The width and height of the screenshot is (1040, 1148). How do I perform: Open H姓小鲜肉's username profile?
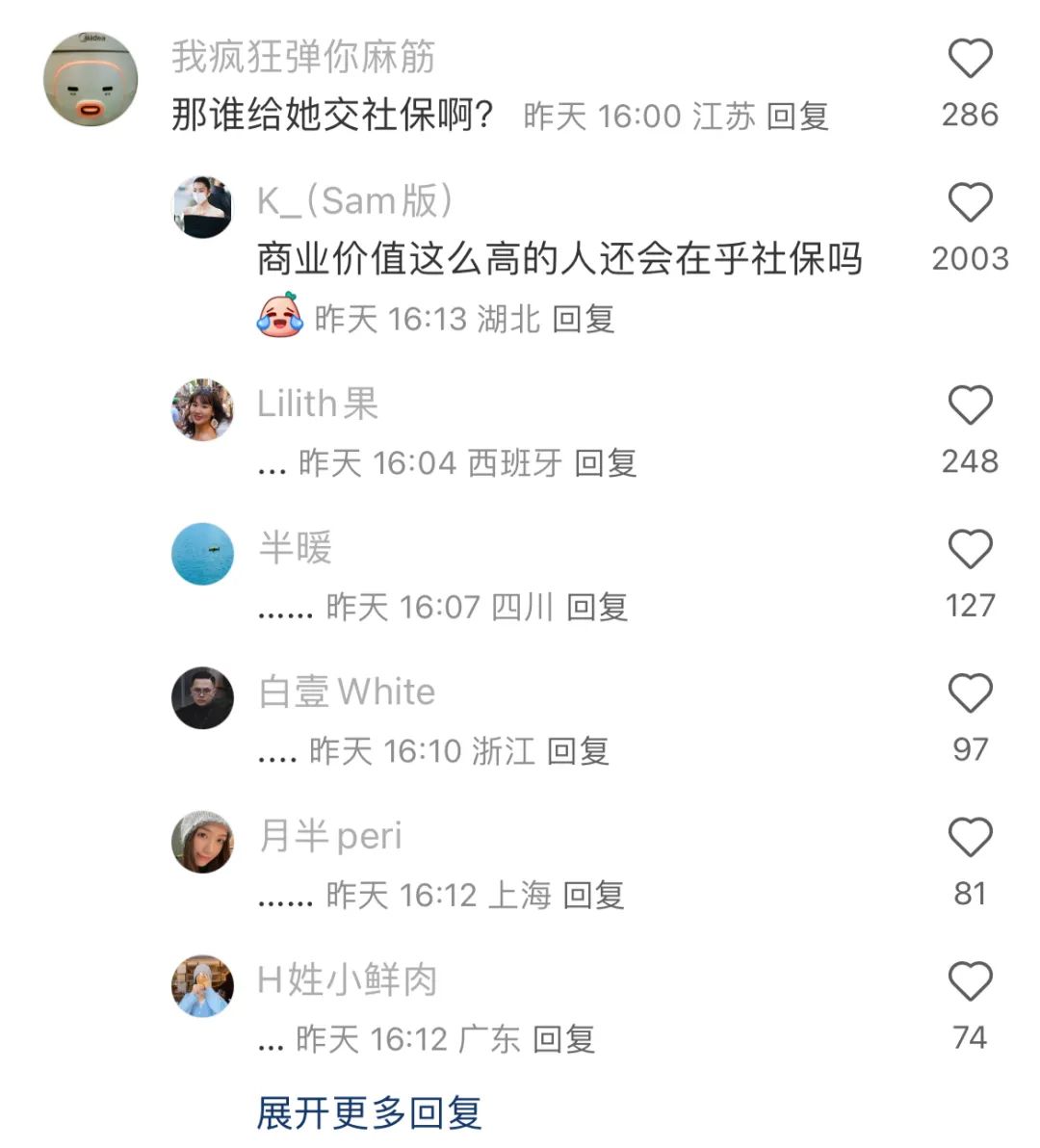pos(347,980)
